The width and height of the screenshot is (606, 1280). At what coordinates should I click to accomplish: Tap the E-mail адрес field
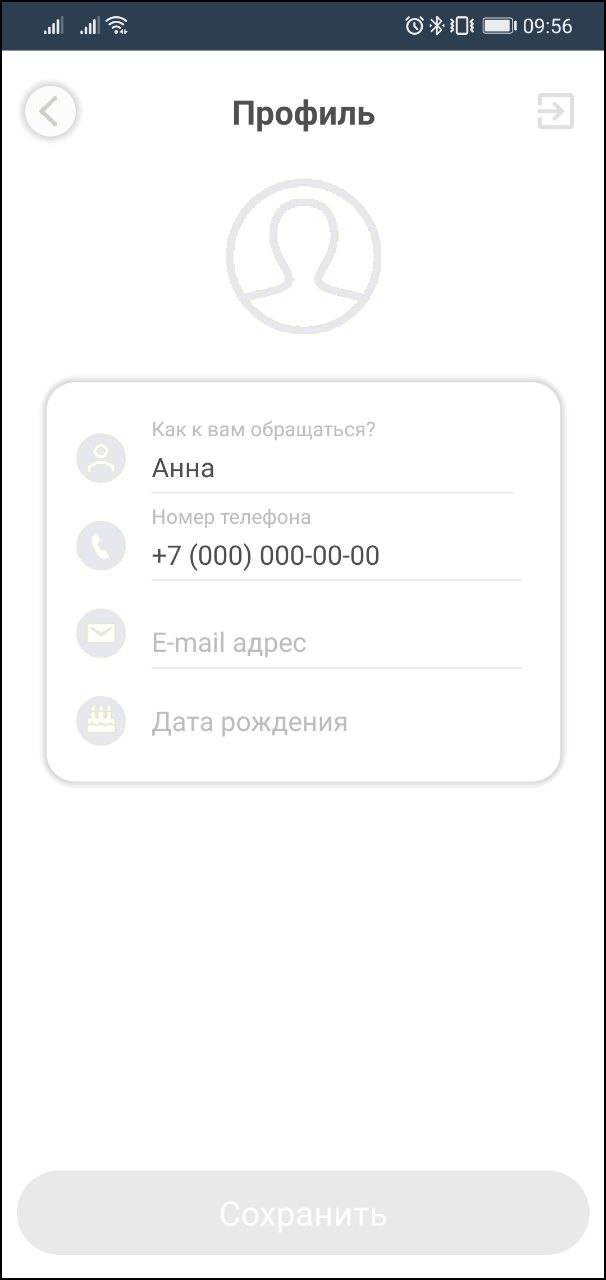pos(335,643)
